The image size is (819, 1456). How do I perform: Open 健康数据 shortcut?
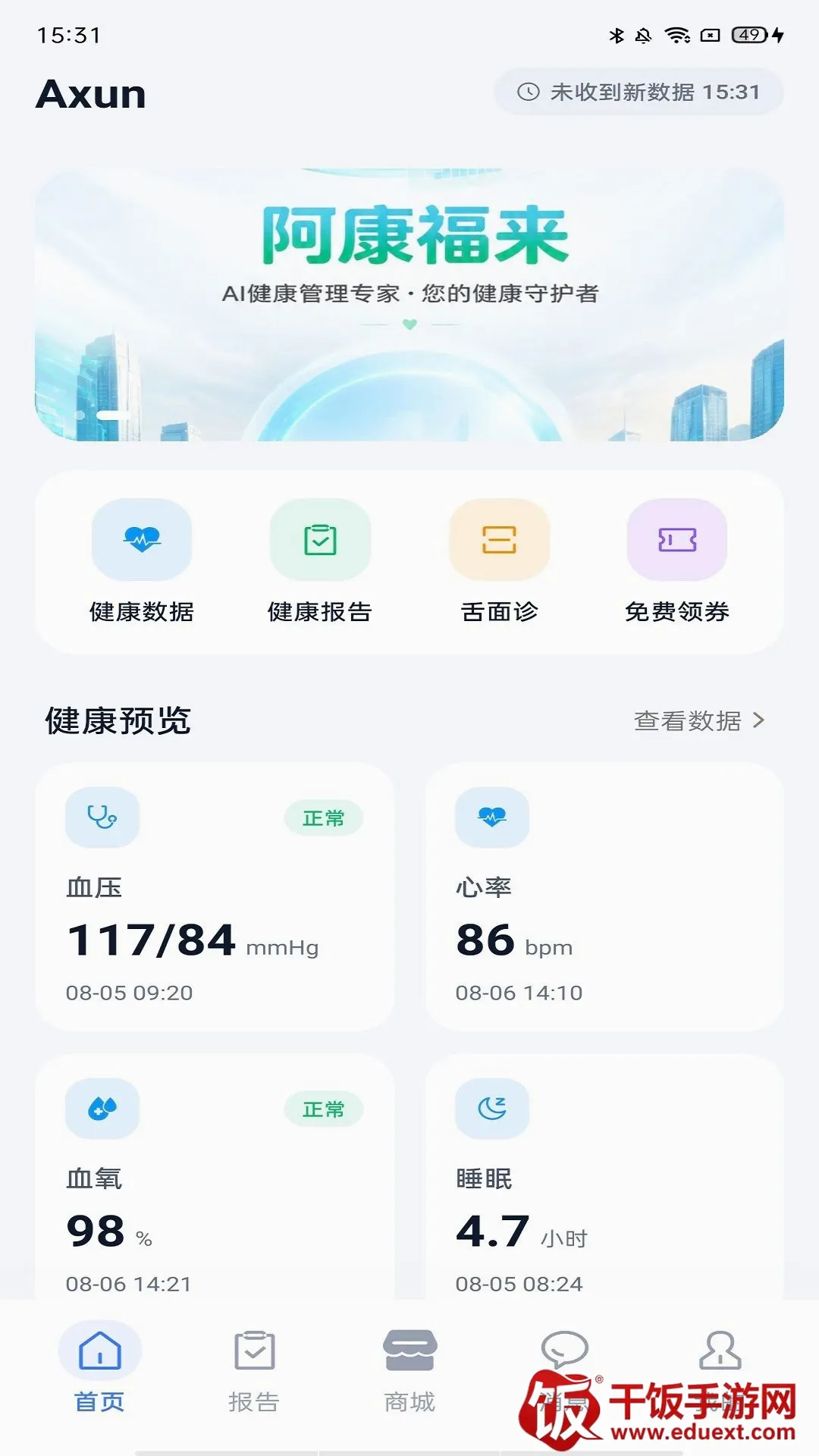pos(142,561)
